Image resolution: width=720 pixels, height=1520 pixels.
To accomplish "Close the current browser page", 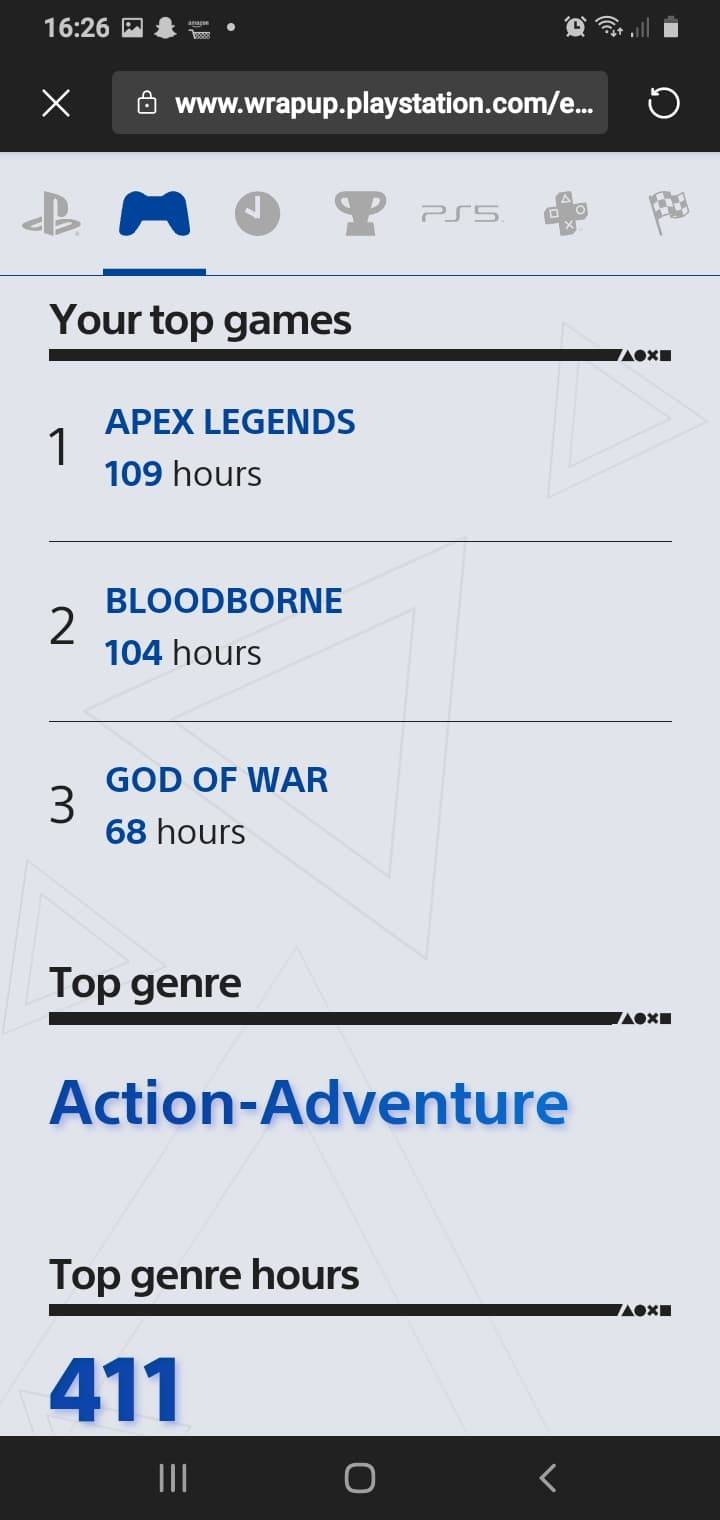I will pyautogui.click(x=55, y=103).
